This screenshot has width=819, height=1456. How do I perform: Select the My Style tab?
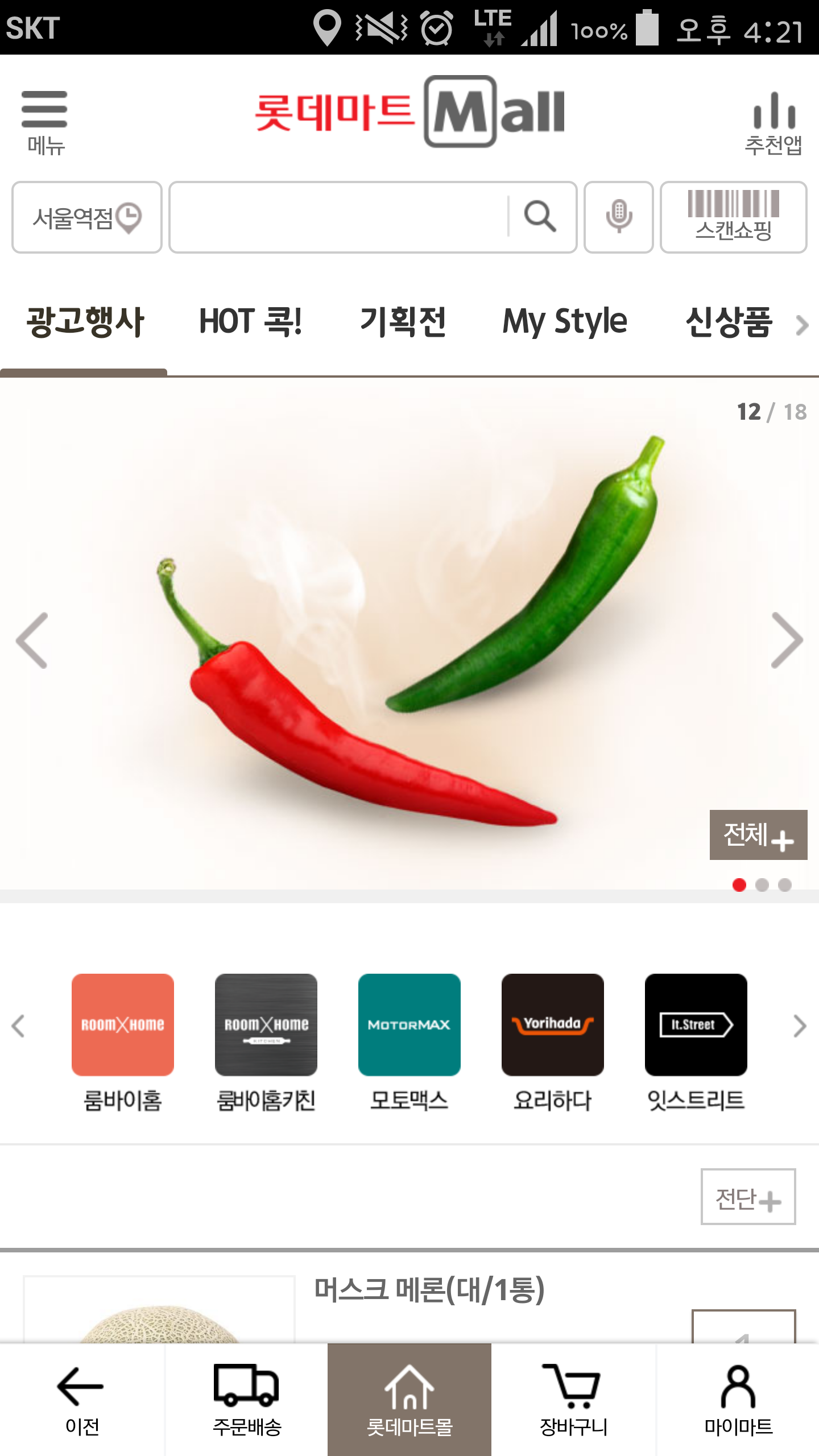(x=565, y=322)
